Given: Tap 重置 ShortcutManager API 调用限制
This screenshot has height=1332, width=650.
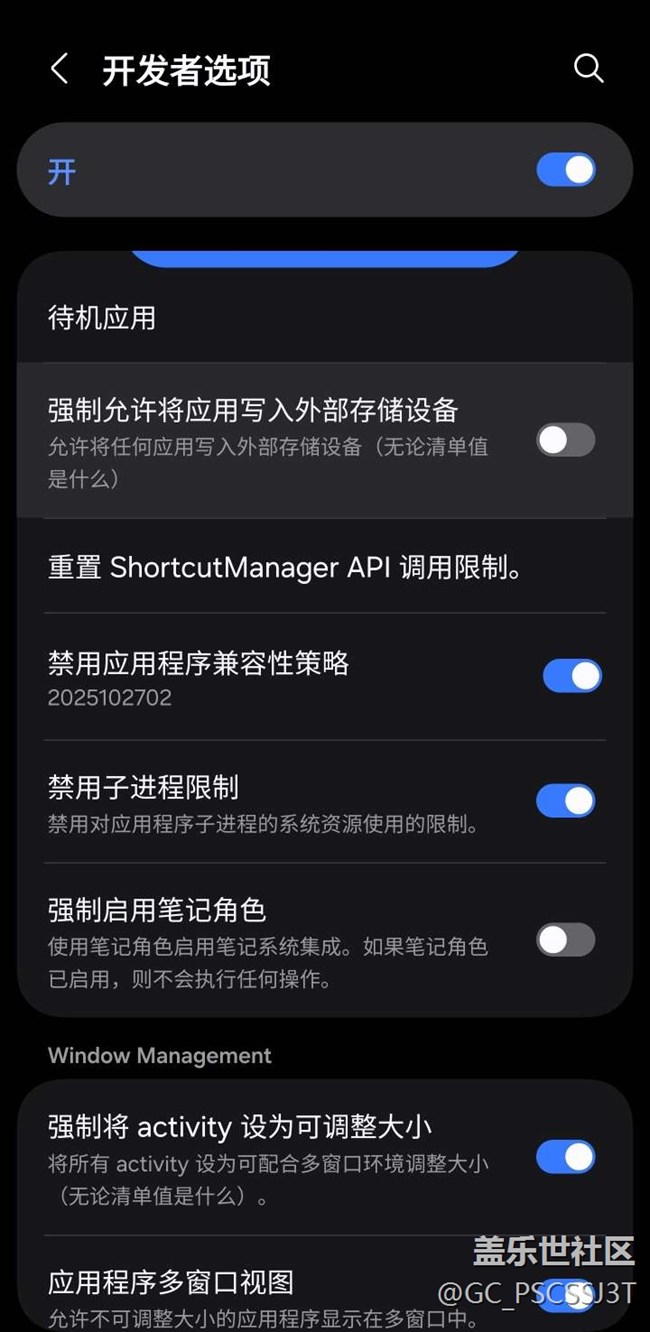Looking at the screenshot, I should click(285, 567).
